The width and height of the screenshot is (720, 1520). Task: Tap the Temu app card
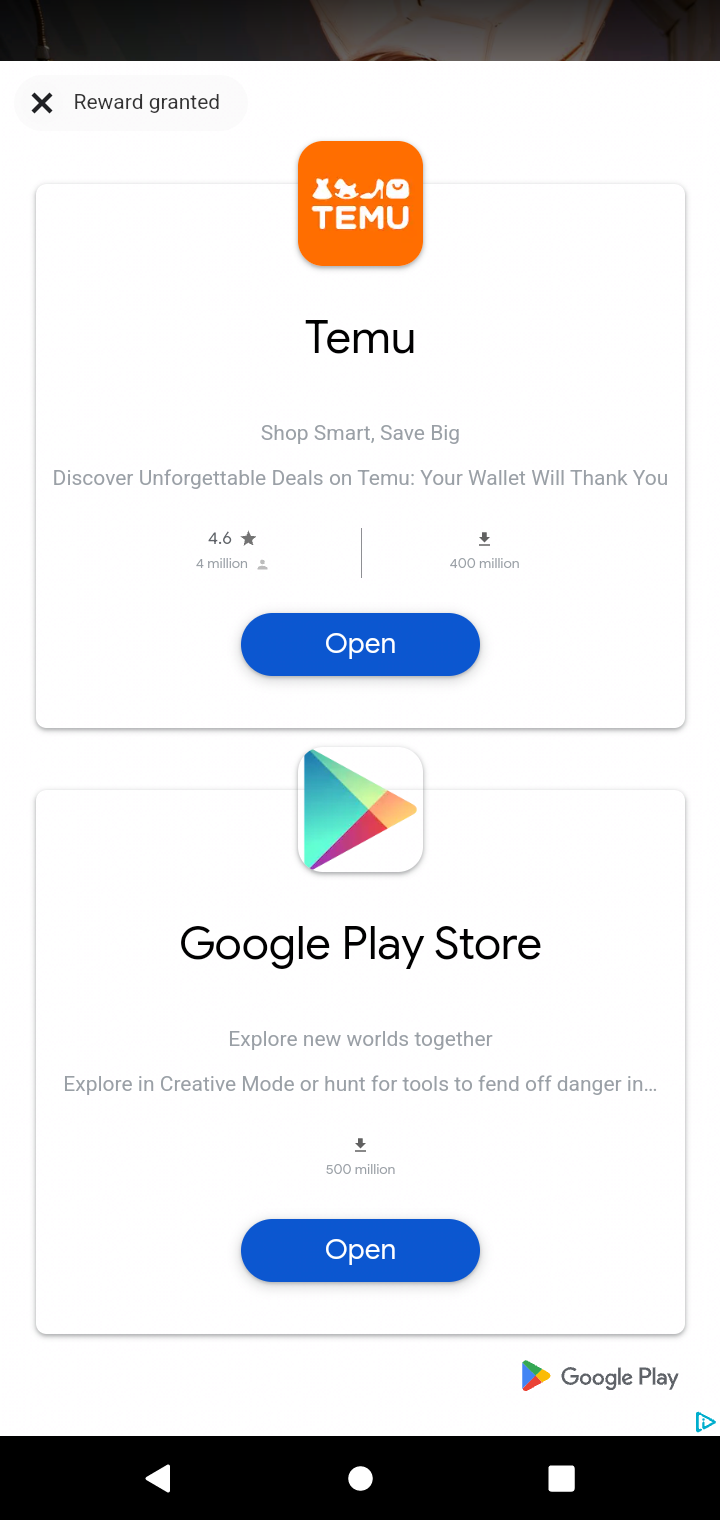click(360, 400)
